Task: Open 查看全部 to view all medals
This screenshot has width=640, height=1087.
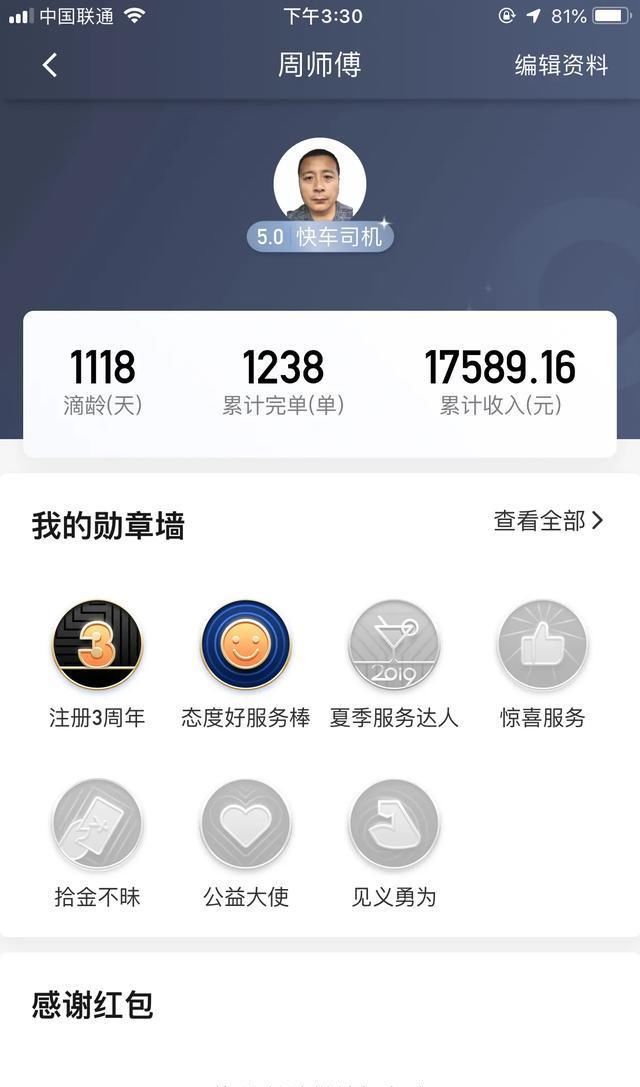Action: [548, 521]
